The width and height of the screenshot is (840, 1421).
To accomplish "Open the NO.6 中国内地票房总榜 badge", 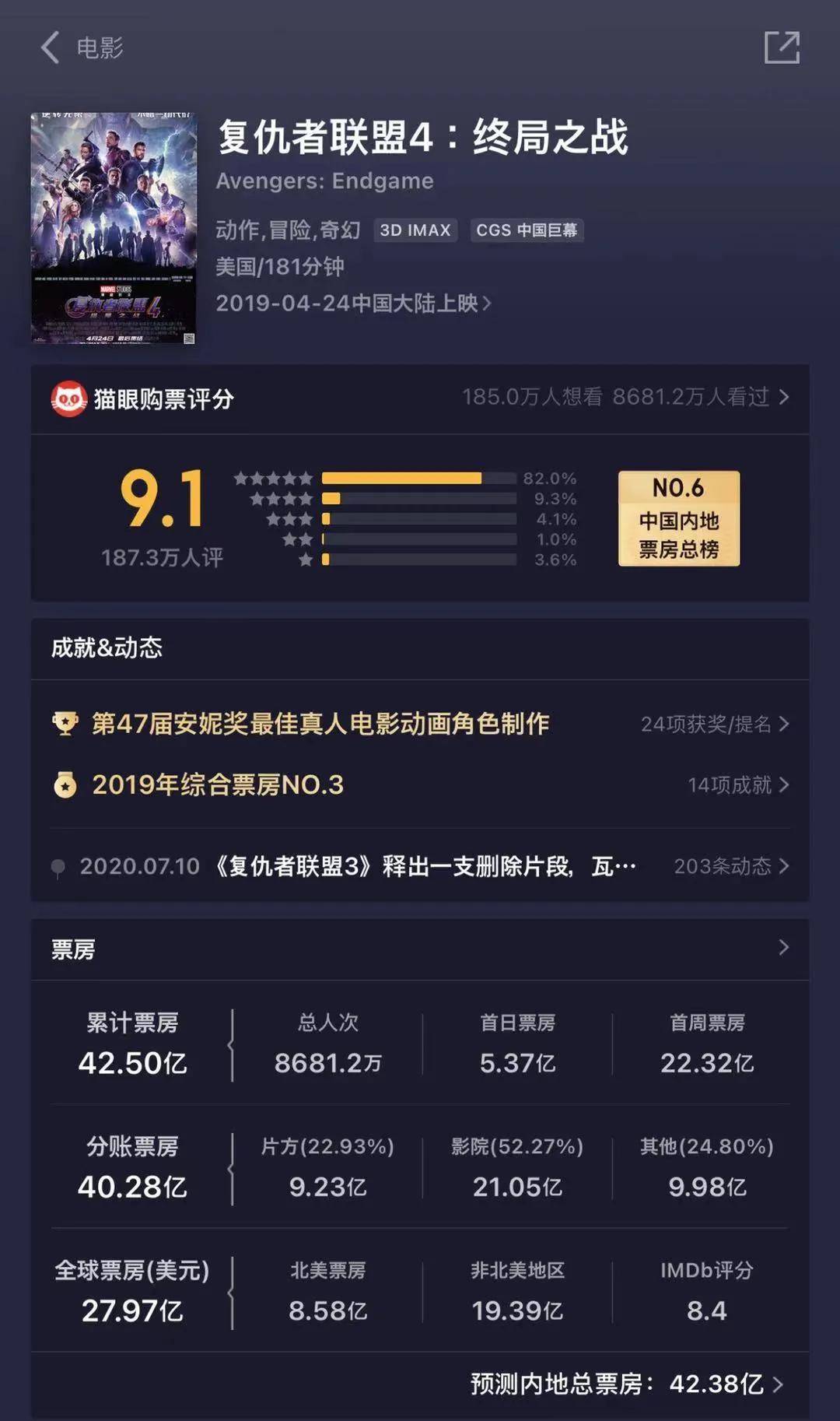I will [678, 518].
